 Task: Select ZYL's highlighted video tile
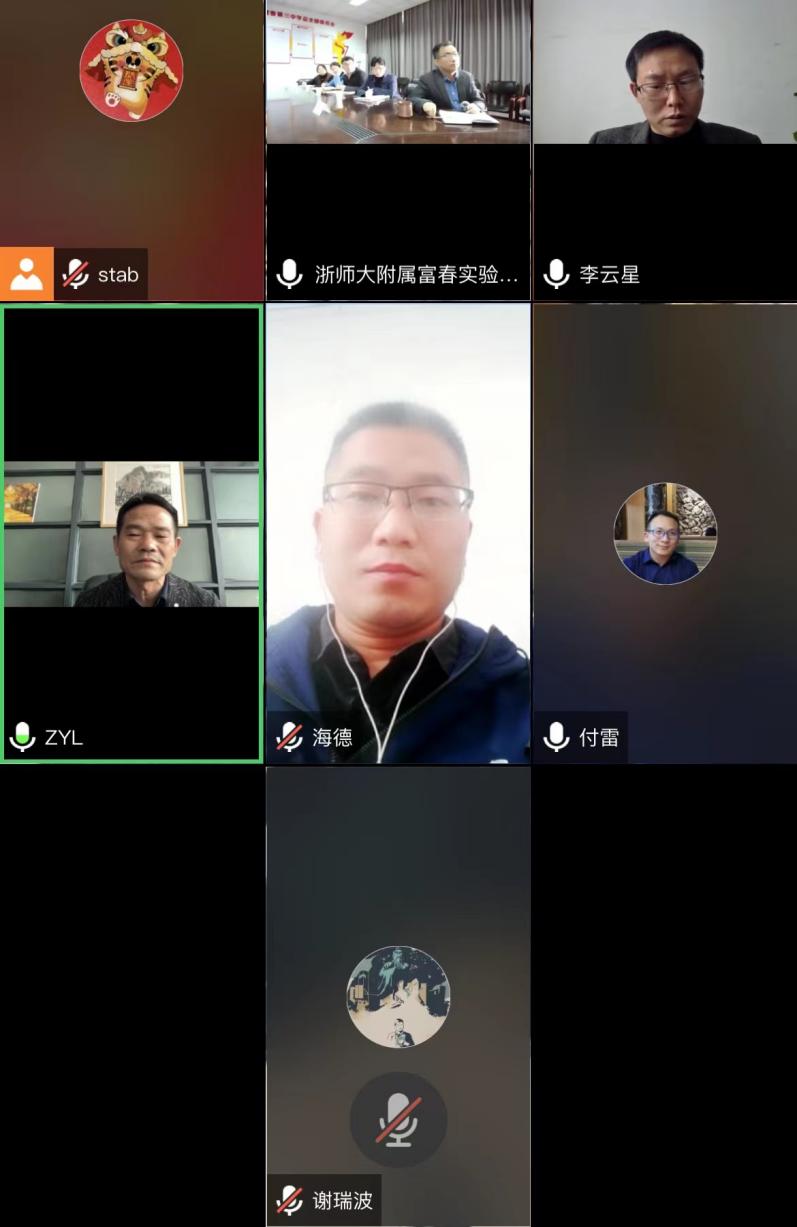pos(132,533)
